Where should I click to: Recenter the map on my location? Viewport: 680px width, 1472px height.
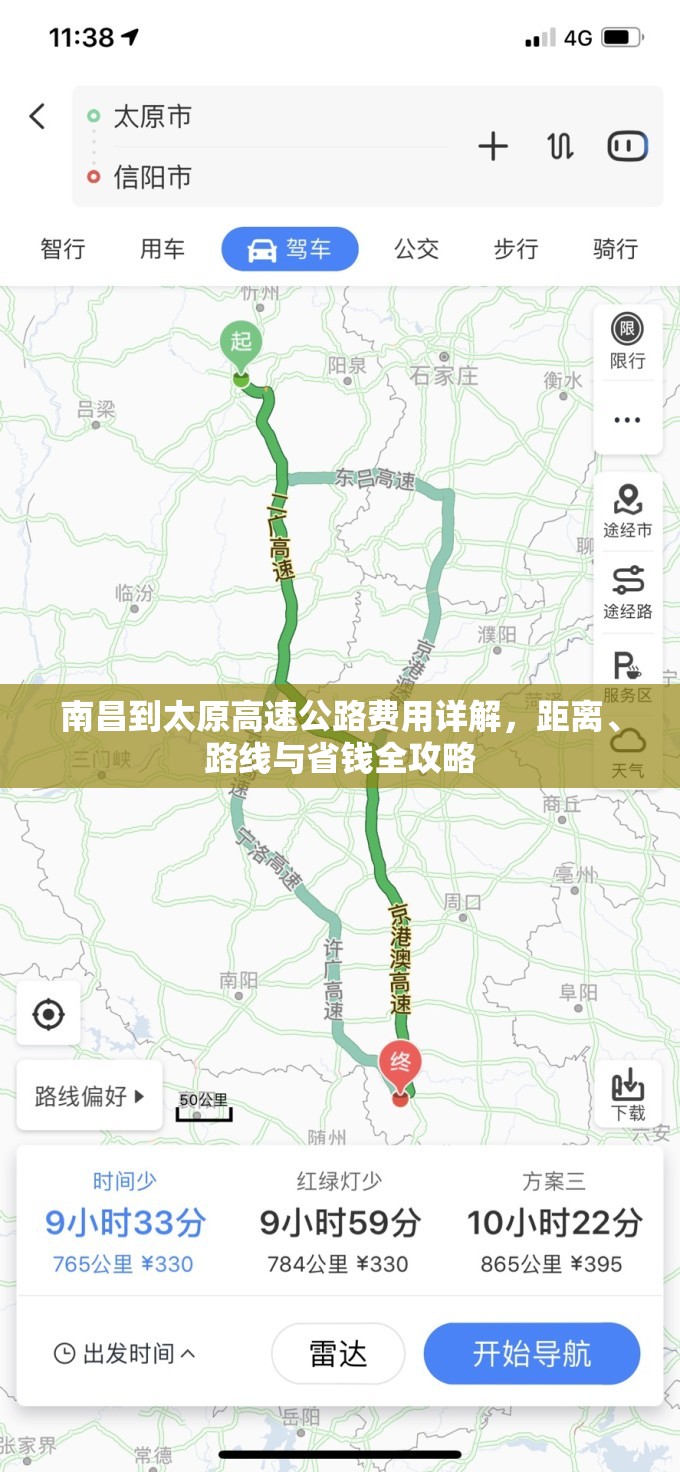[x=48, y=1015]
